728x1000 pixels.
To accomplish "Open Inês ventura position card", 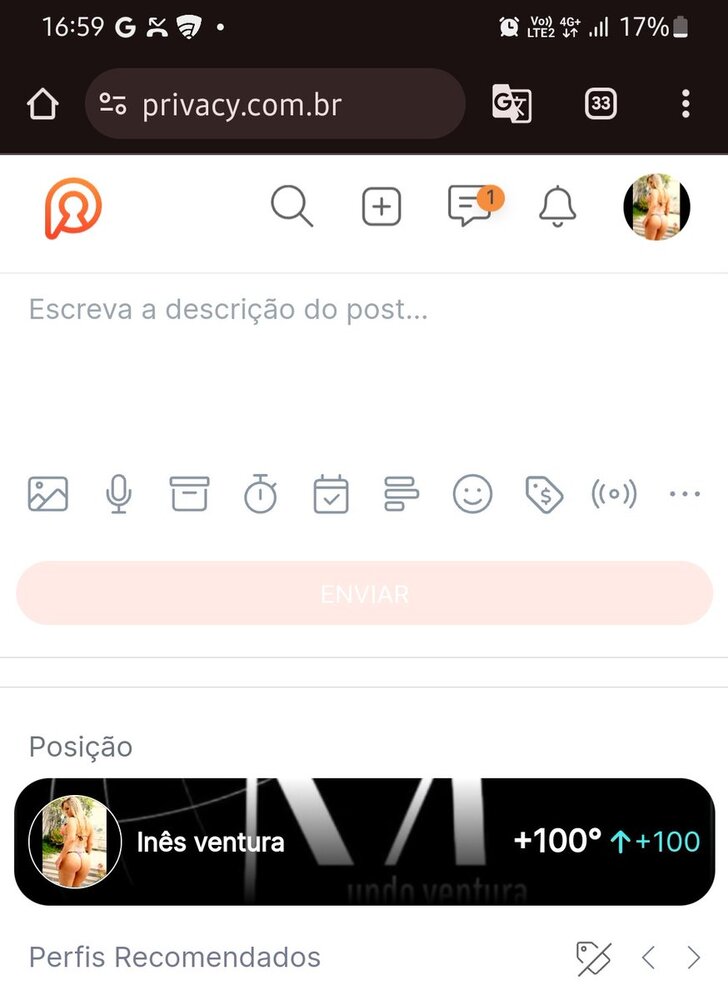I will [x=364, y=842].
